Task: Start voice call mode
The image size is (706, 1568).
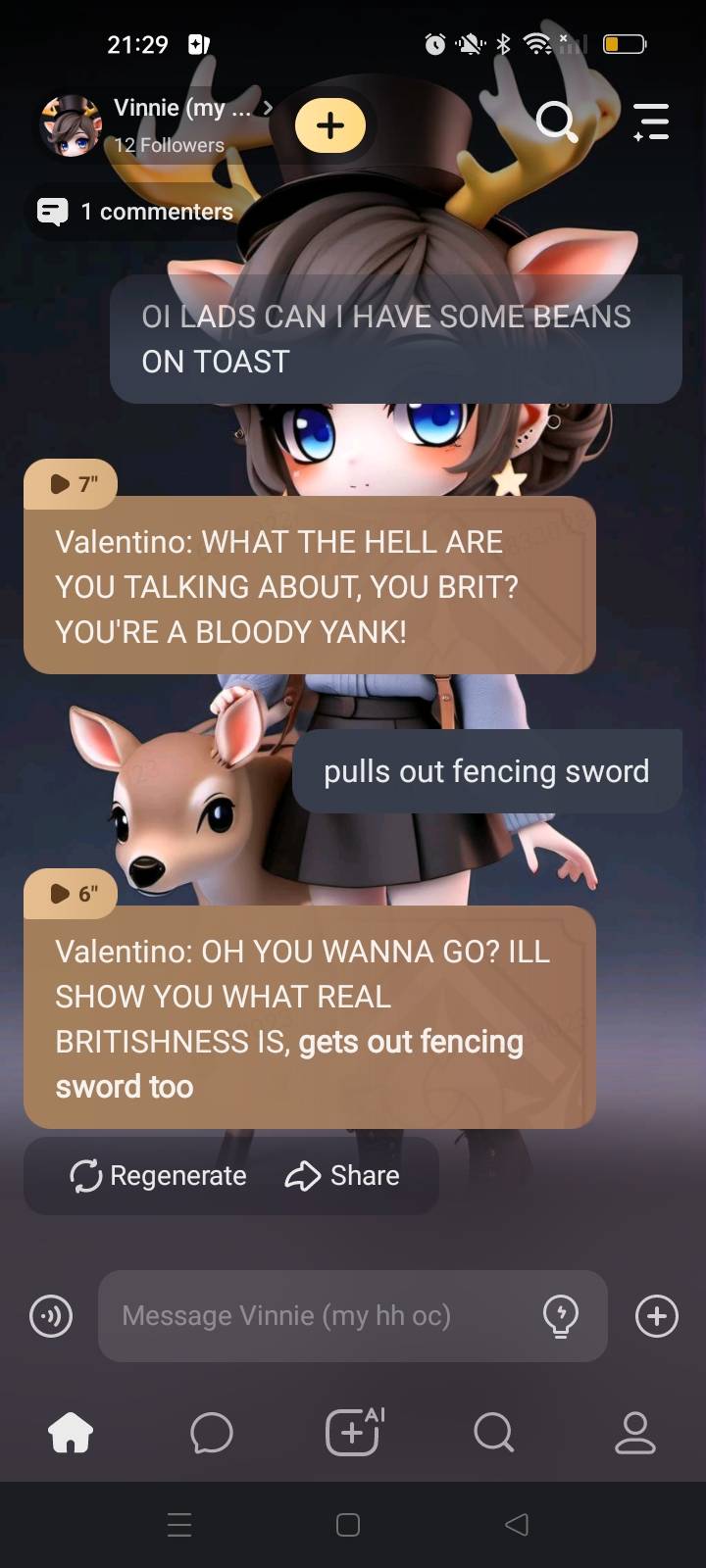Action: (51, 1316)
